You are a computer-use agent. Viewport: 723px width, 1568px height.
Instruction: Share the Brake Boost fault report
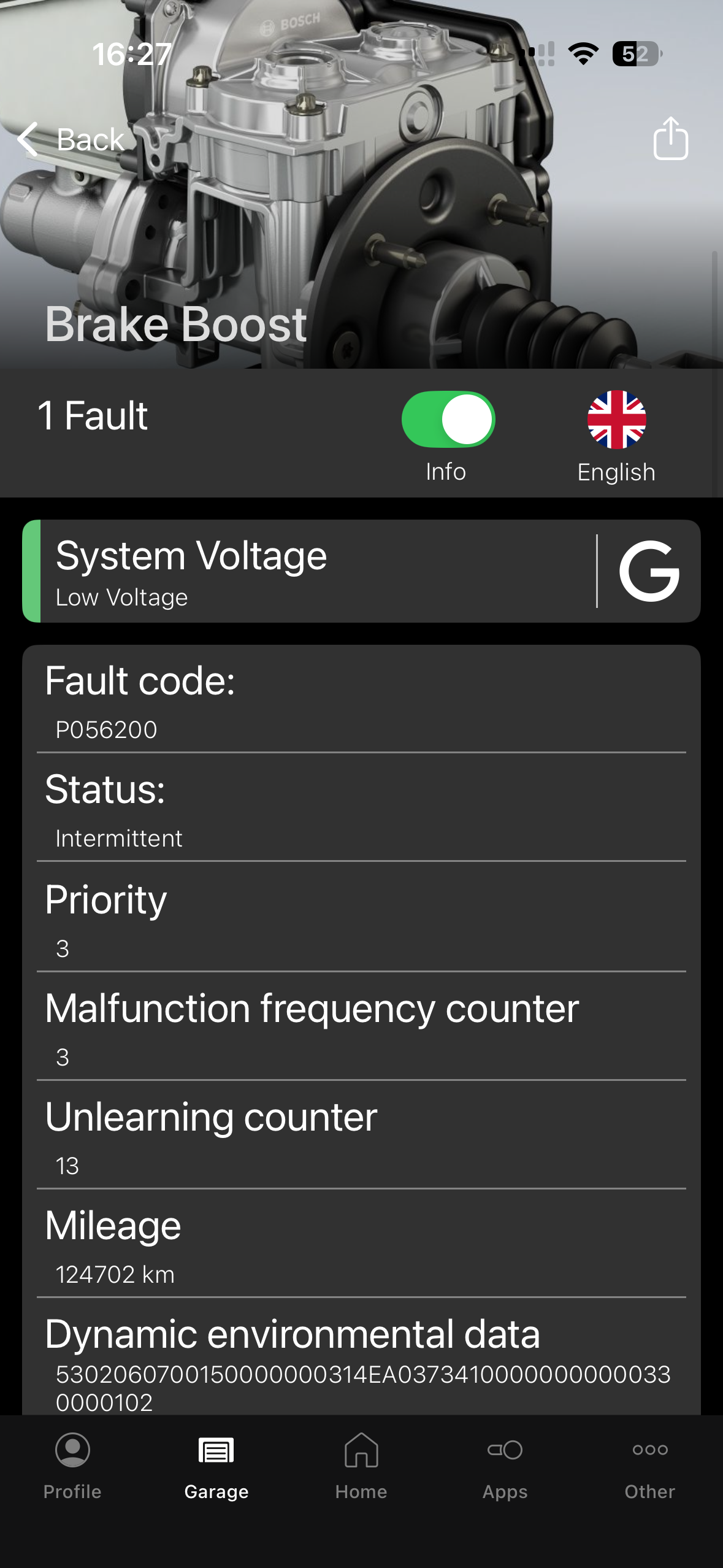670,139
